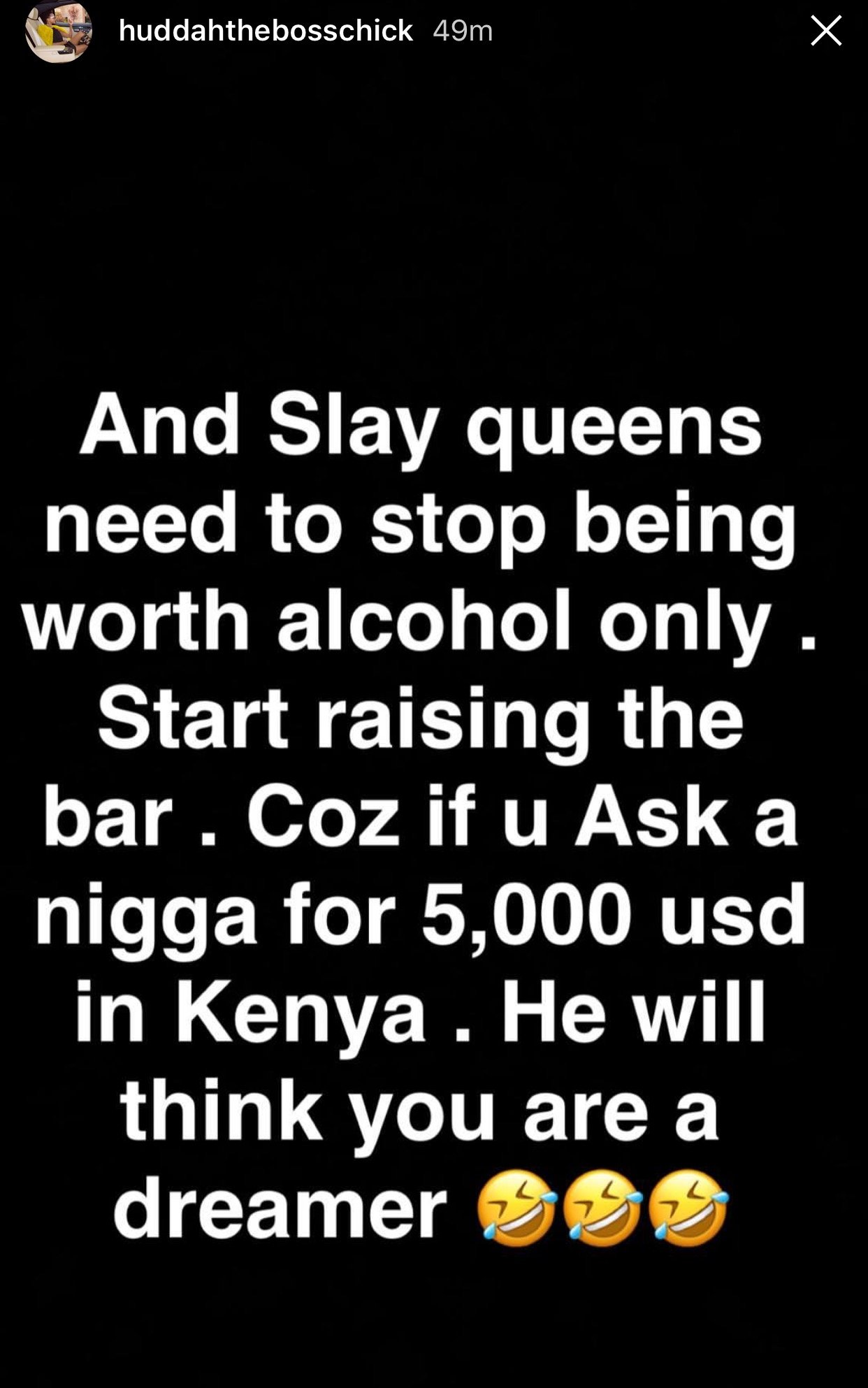
Task: Open the huddahthebosschick username link
Action: [x=266, y=31]
